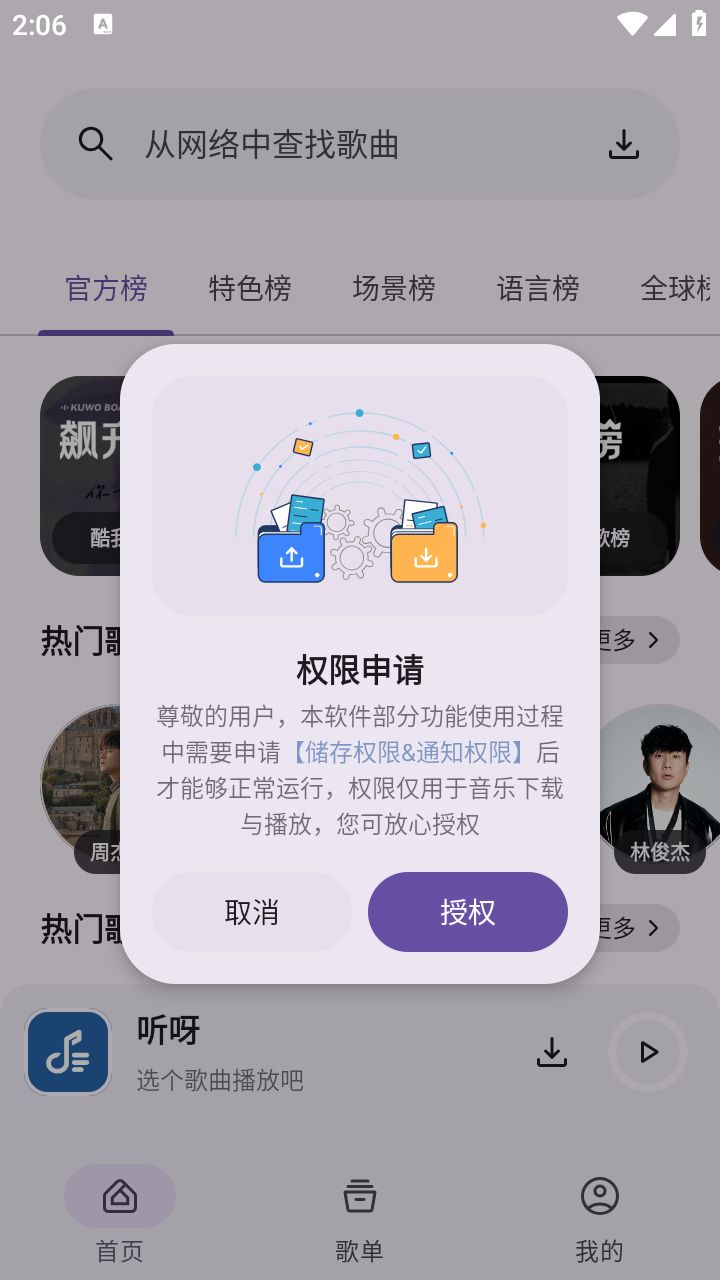
Task: Tap 取消 to decline the permission request
Action: click(252, 912)
